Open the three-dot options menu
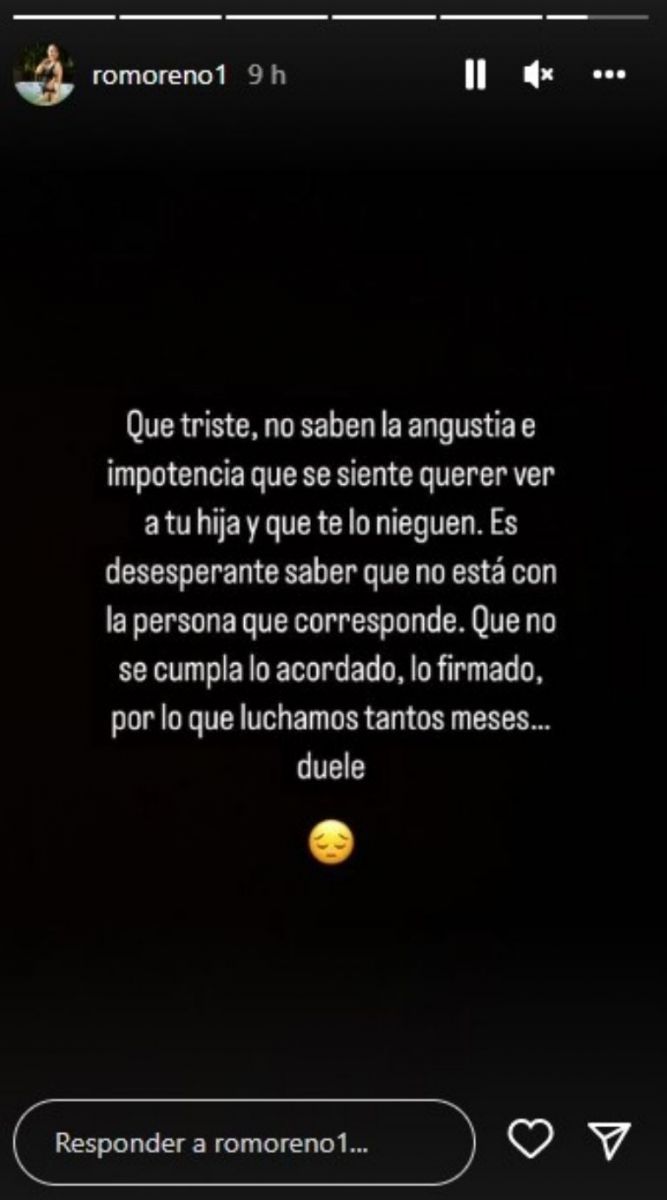This screenshot has width=667, height=1200. [x=609, y=75]
